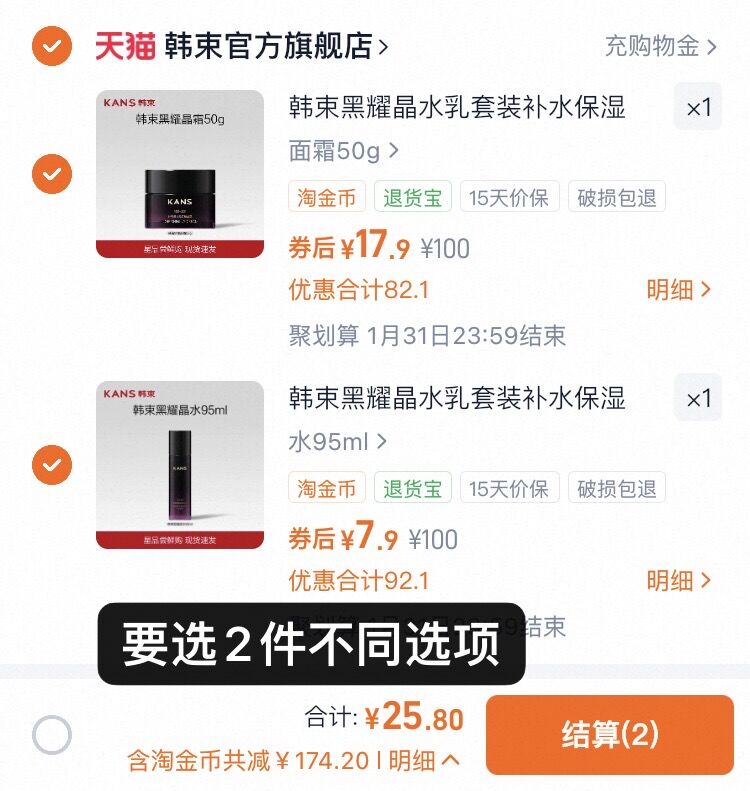Open the 韩束官方旗舰店 store page
Image resolution: width=750 pixels, height=791 pixels.
270,45
